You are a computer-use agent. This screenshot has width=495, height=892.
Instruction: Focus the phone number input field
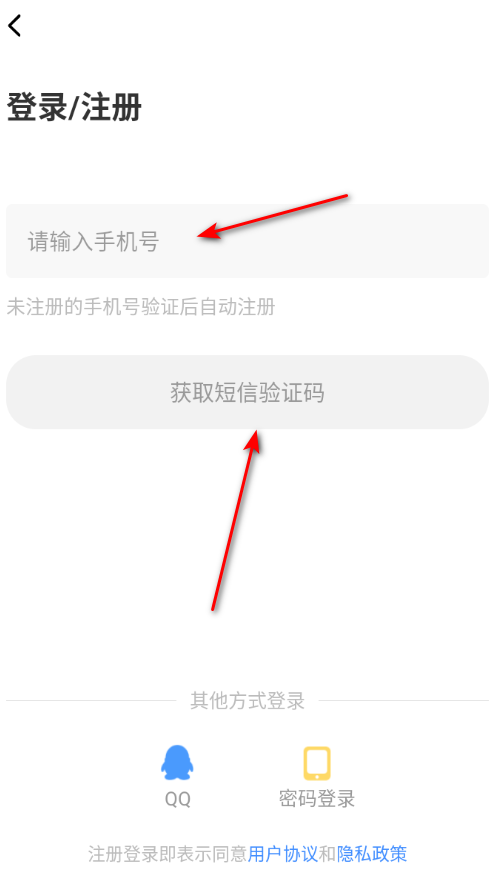point(248,241)
